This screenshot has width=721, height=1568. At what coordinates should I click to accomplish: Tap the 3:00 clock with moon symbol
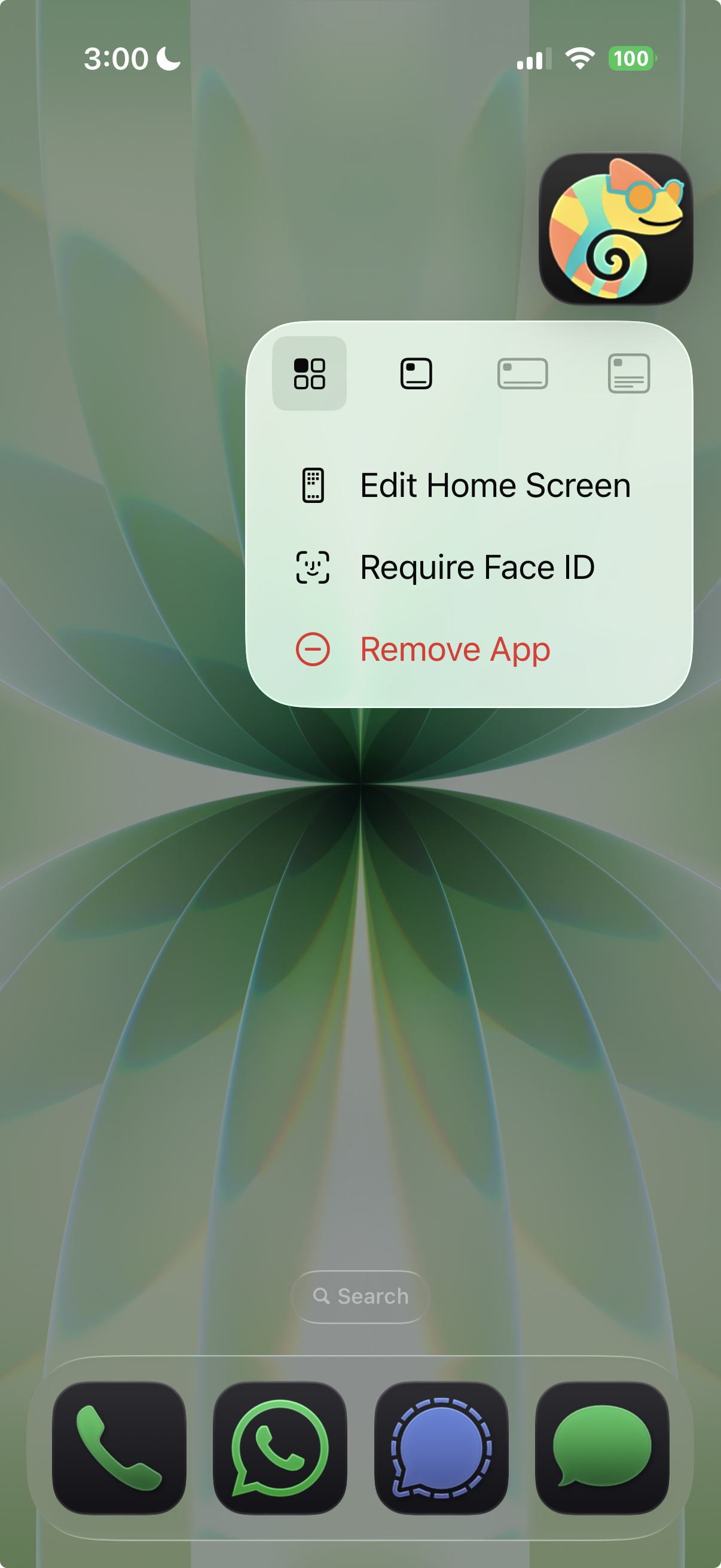click(132, 59)
